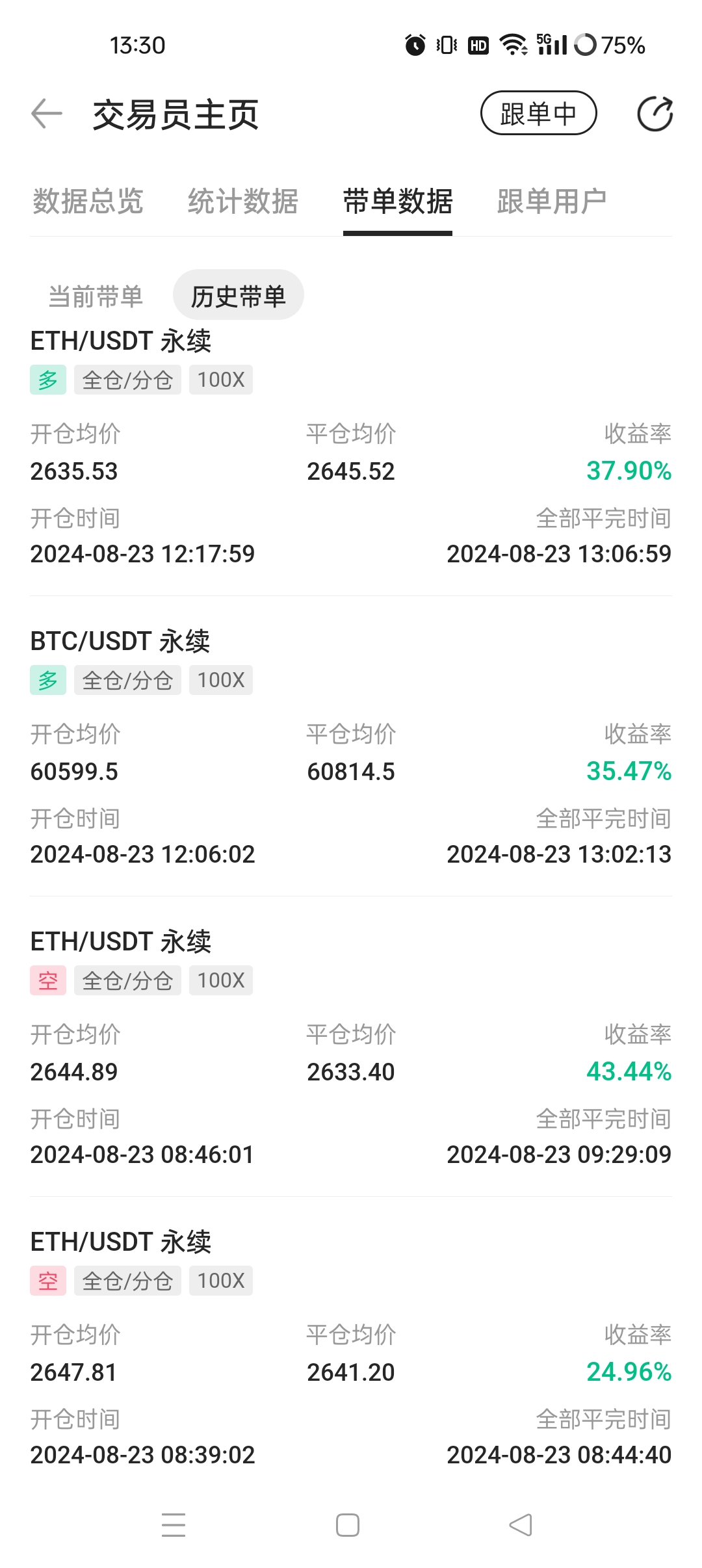Open the system recent apps menu

coord(174,1525)
